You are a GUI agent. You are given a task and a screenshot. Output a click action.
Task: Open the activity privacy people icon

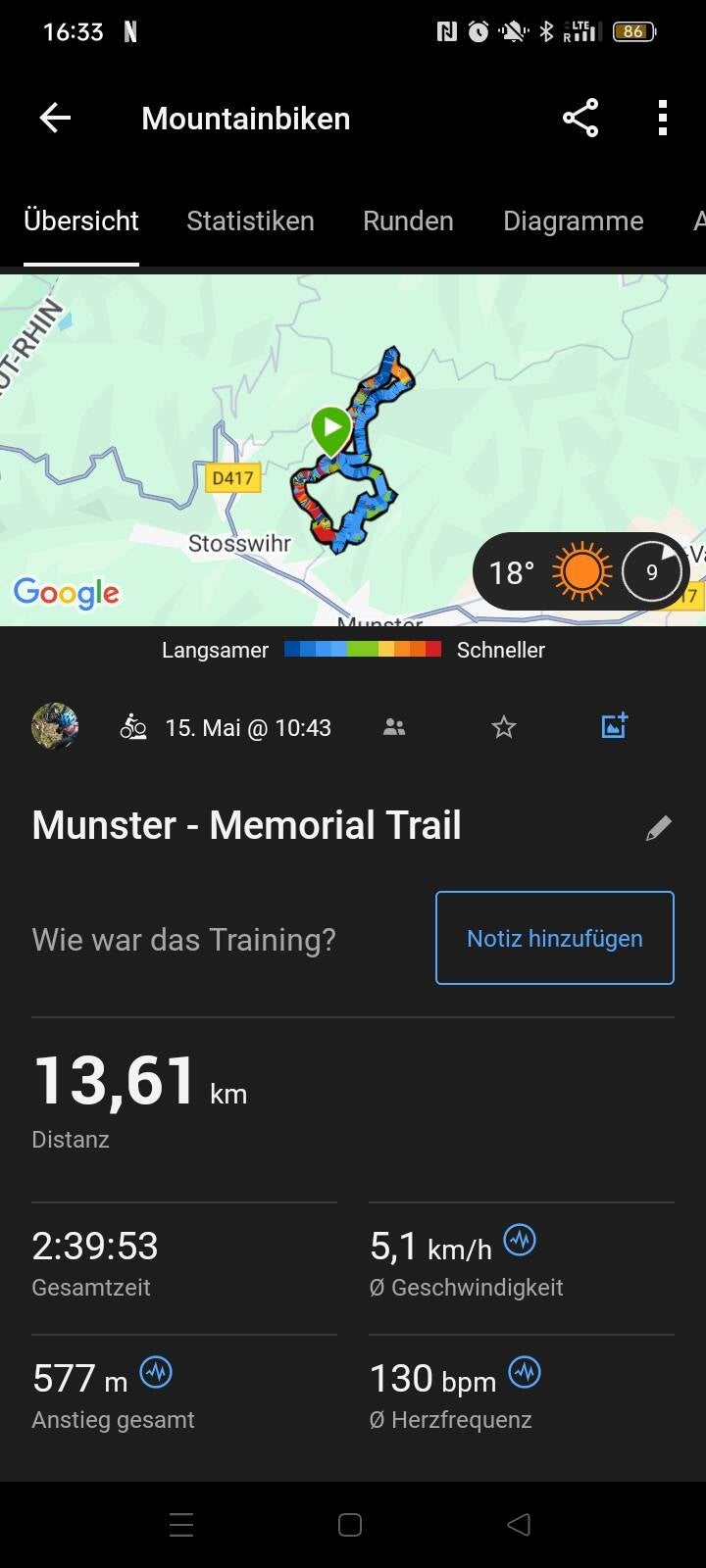(x=394, y=727)
